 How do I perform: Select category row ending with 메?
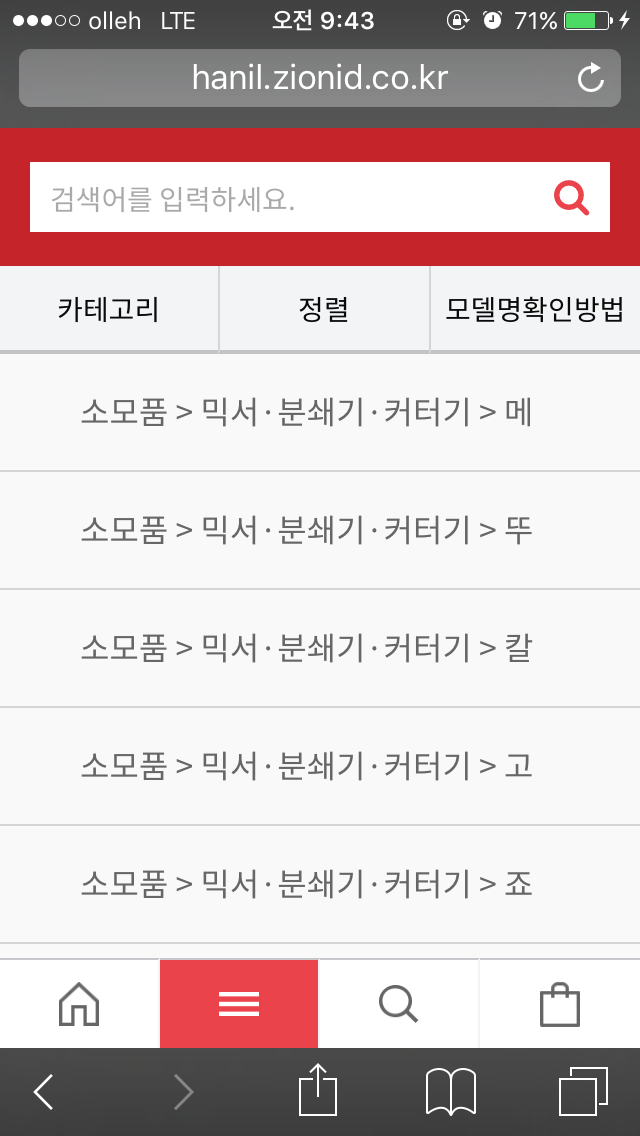click(x=306, y=412)
